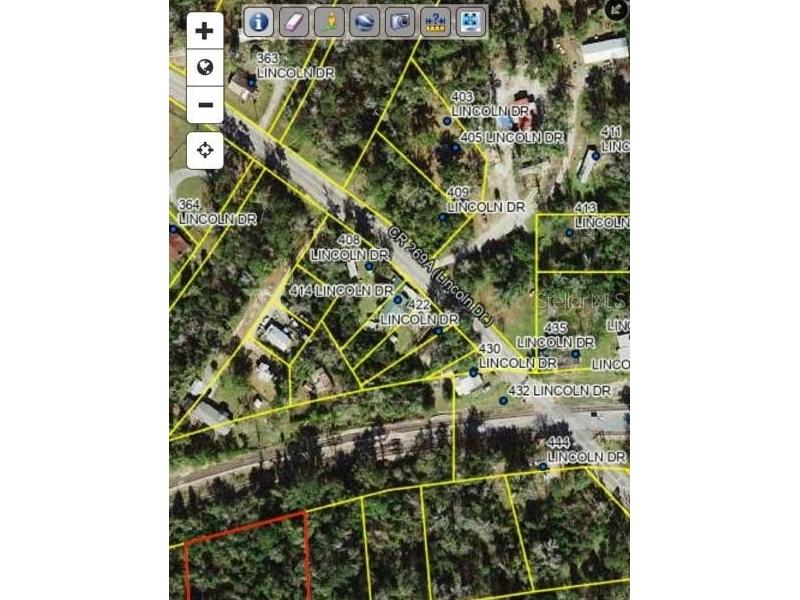800x600 pixels.
Task: Select the 432 Lincoln Dr address point
Action: (x=503, y=401)
